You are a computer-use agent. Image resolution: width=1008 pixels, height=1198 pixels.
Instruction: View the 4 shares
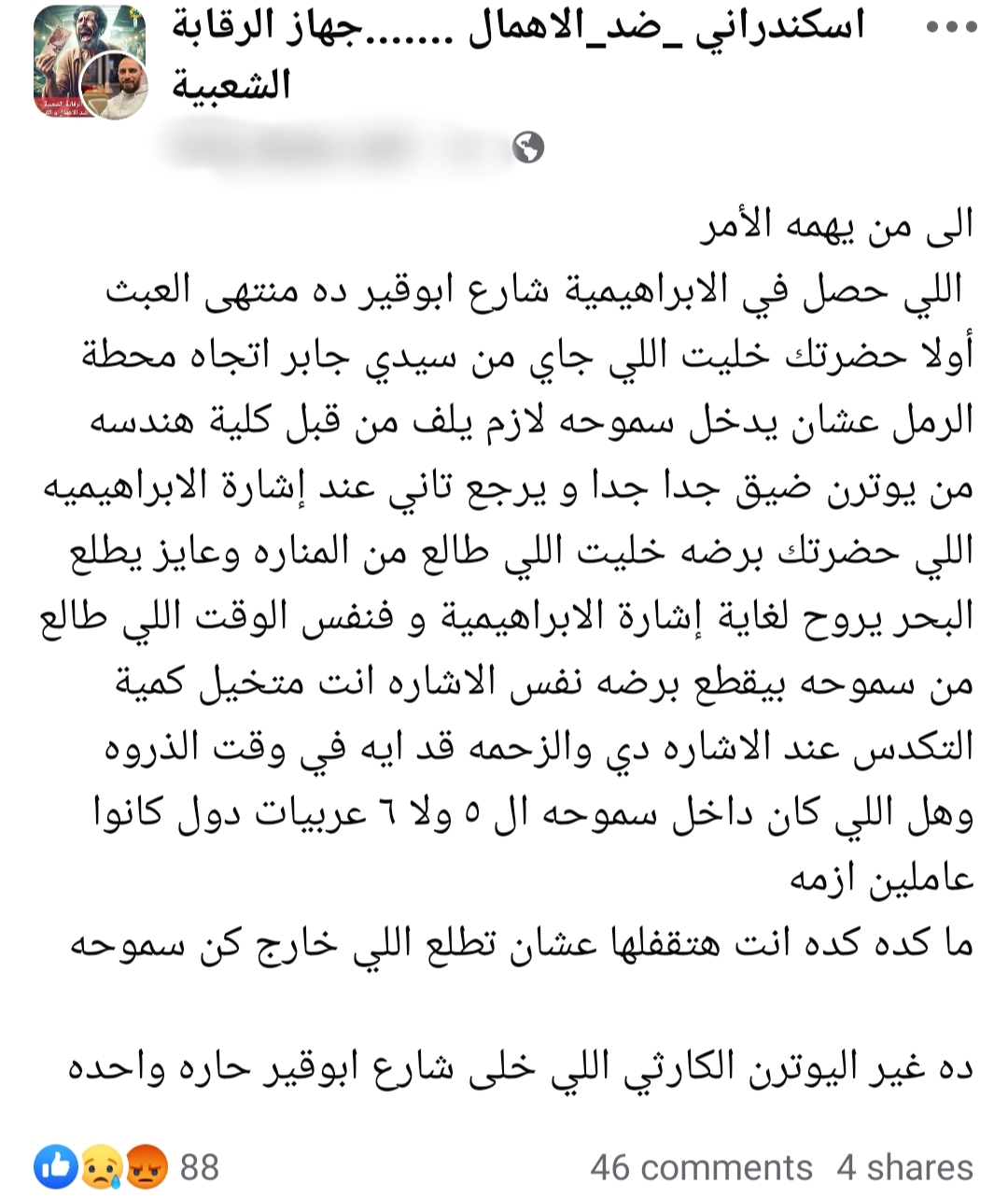pyautogui.click(x=904, y=1167)
